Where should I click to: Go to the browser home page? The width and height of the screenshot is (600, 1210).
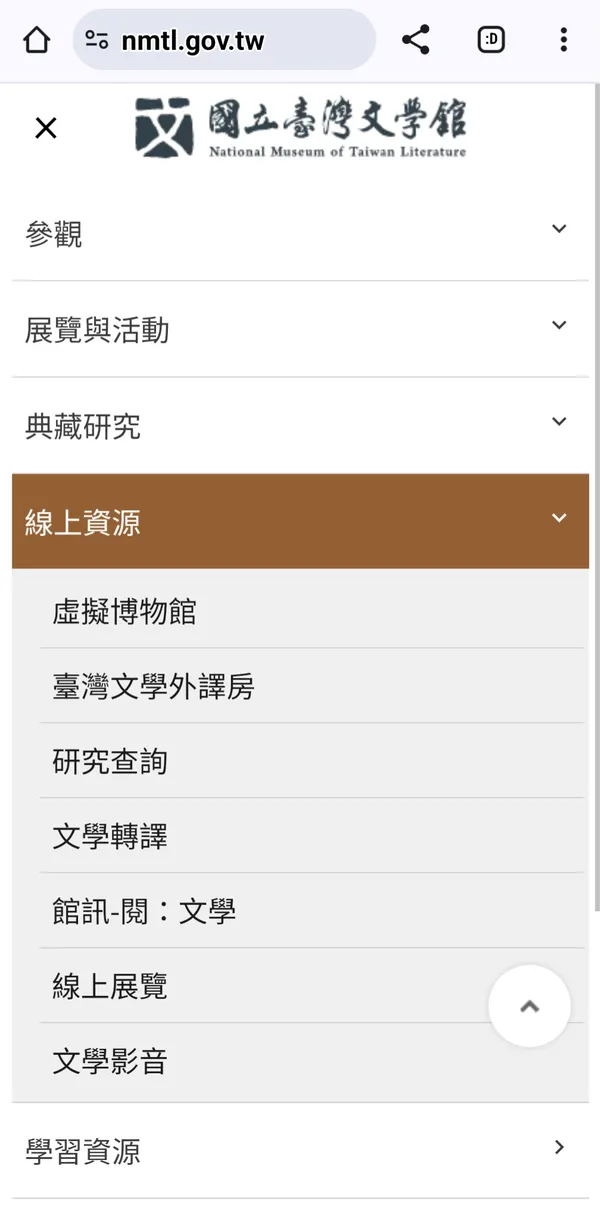[x=36, y=40]
